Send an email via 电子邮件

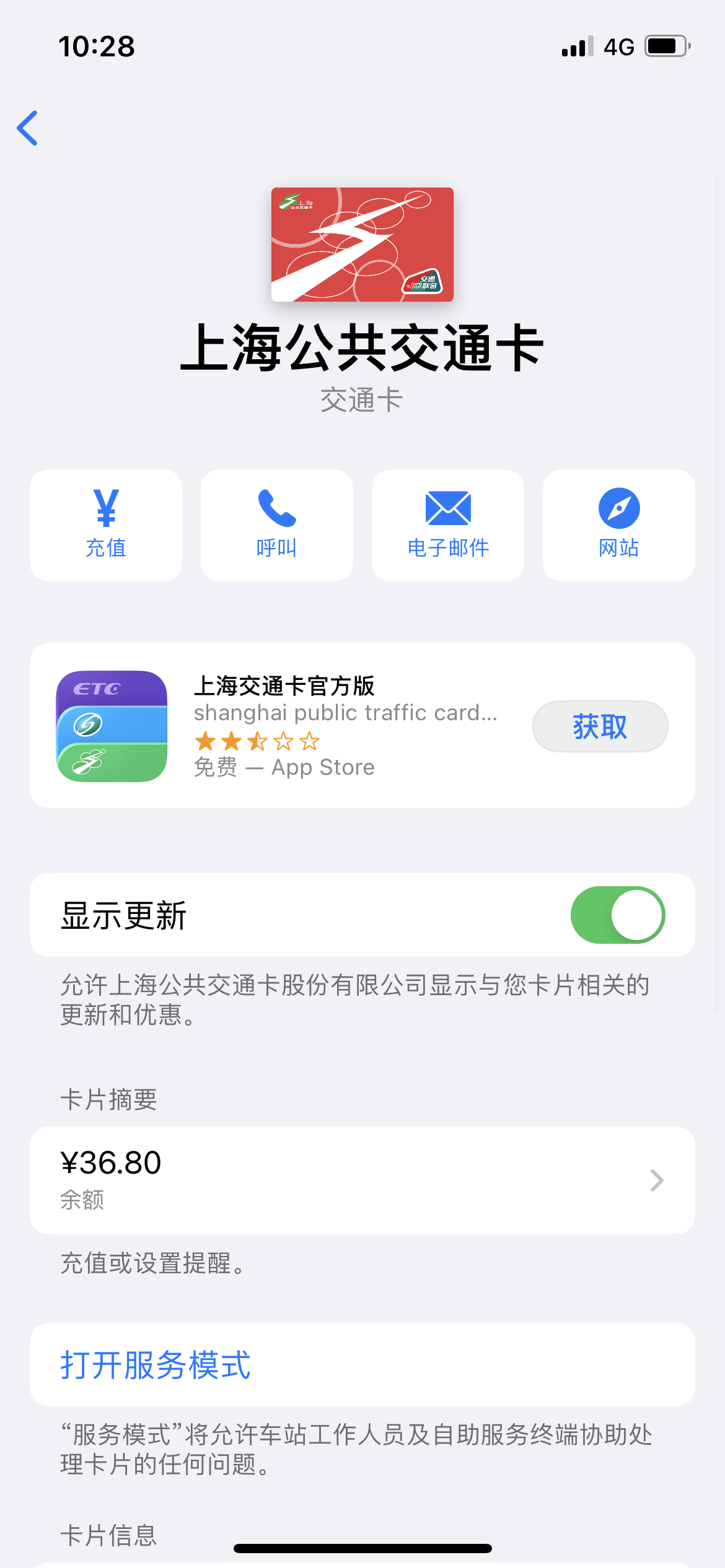(448, 525)
